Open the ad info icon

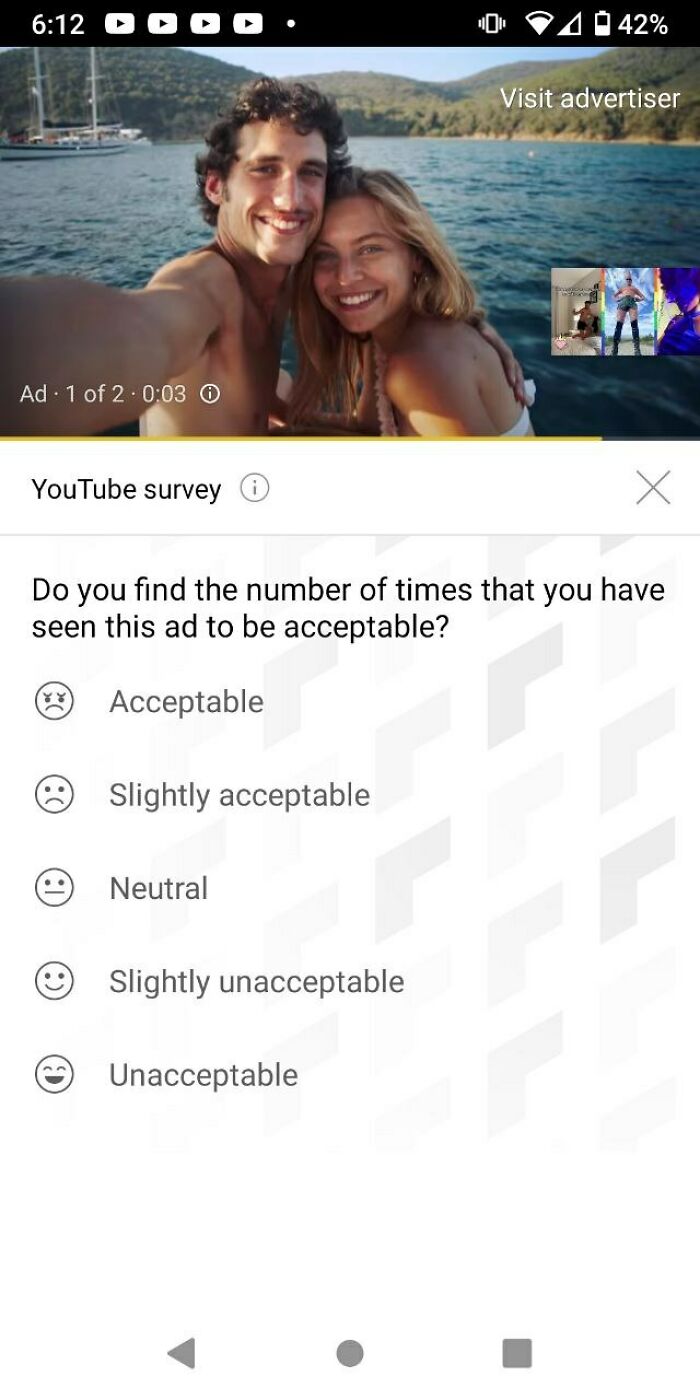click(210, 394)
